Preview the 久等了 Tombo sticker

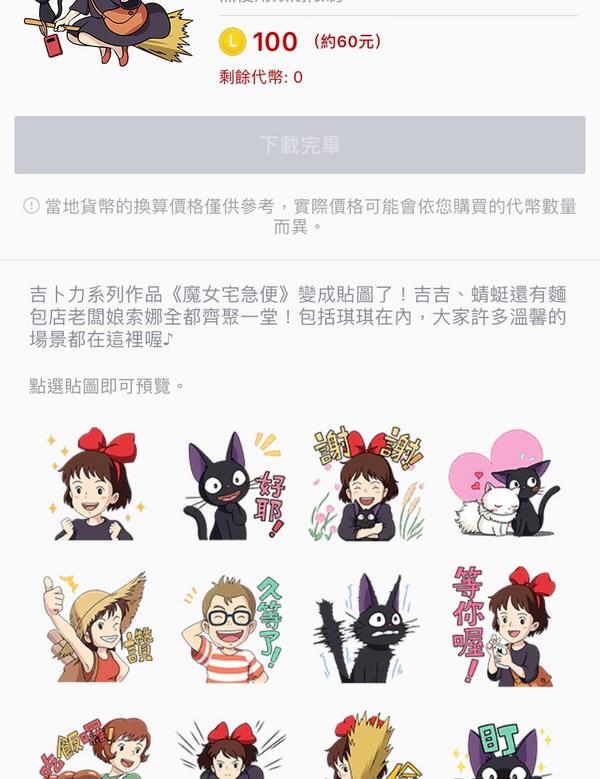click(x=232, y=628)
